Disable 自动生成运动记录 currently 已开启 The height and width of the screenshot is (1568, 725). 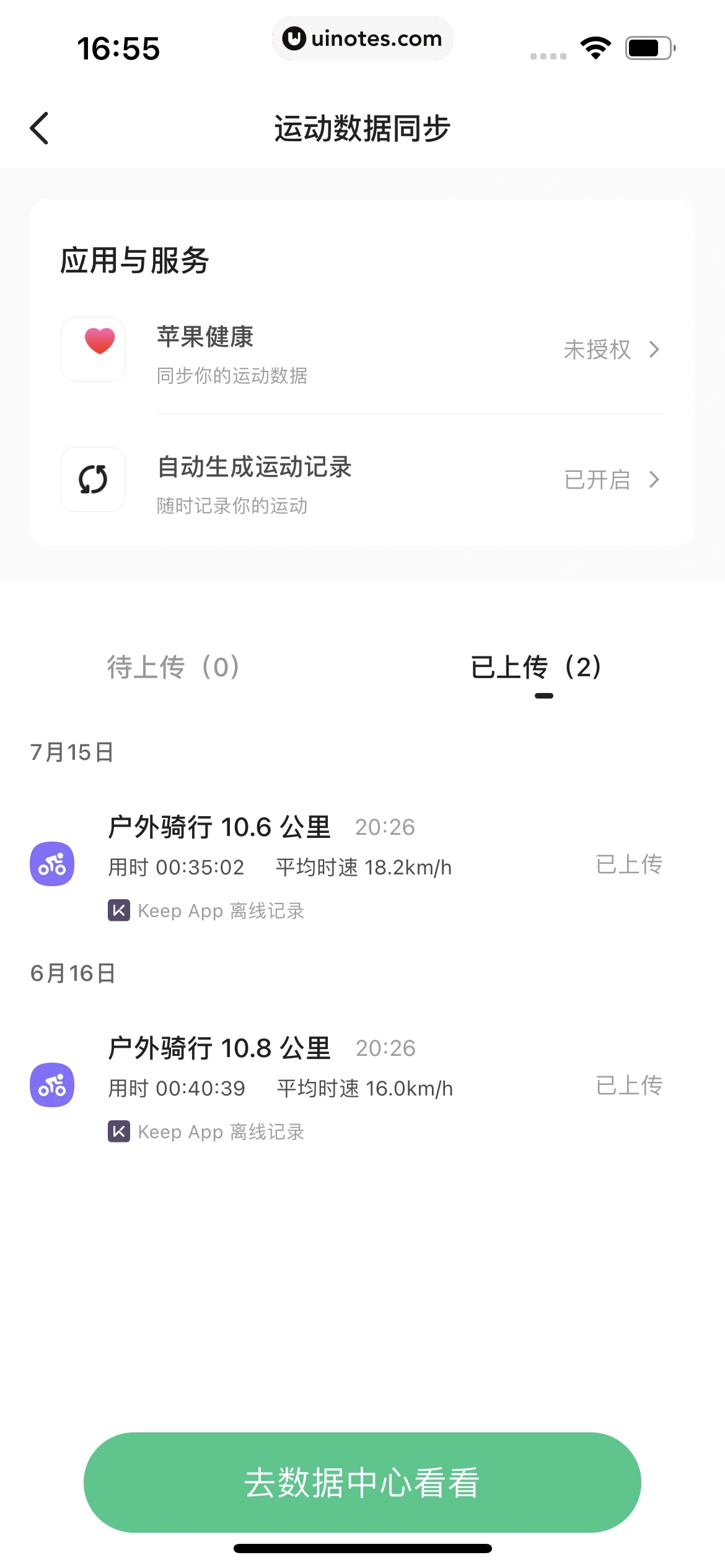[599, 480]
